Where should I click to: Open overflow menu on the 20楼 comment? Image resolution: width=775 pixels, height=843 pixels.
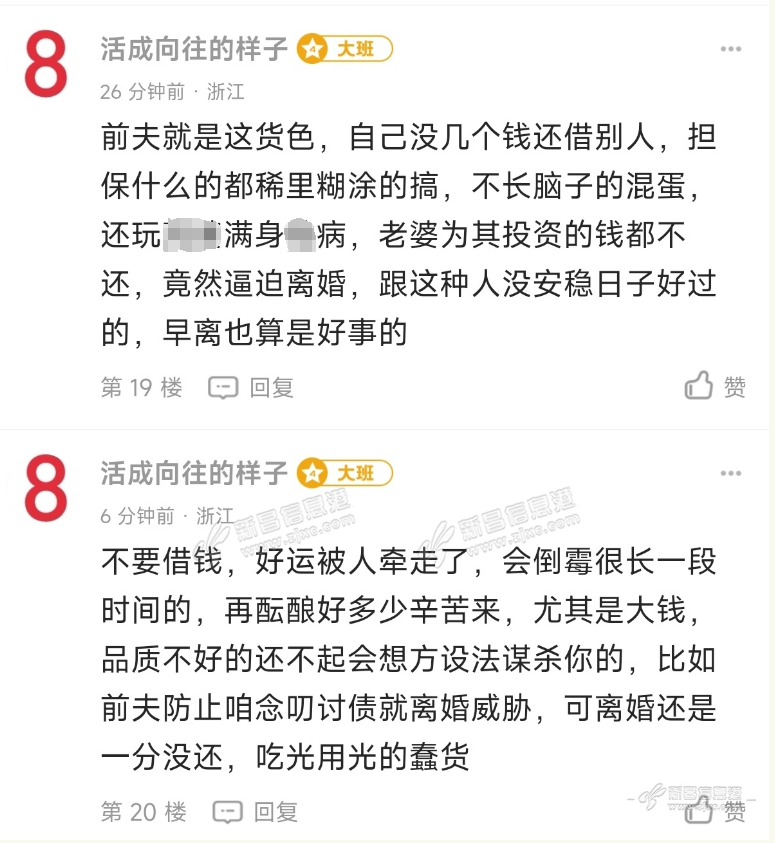coord(731,473)
